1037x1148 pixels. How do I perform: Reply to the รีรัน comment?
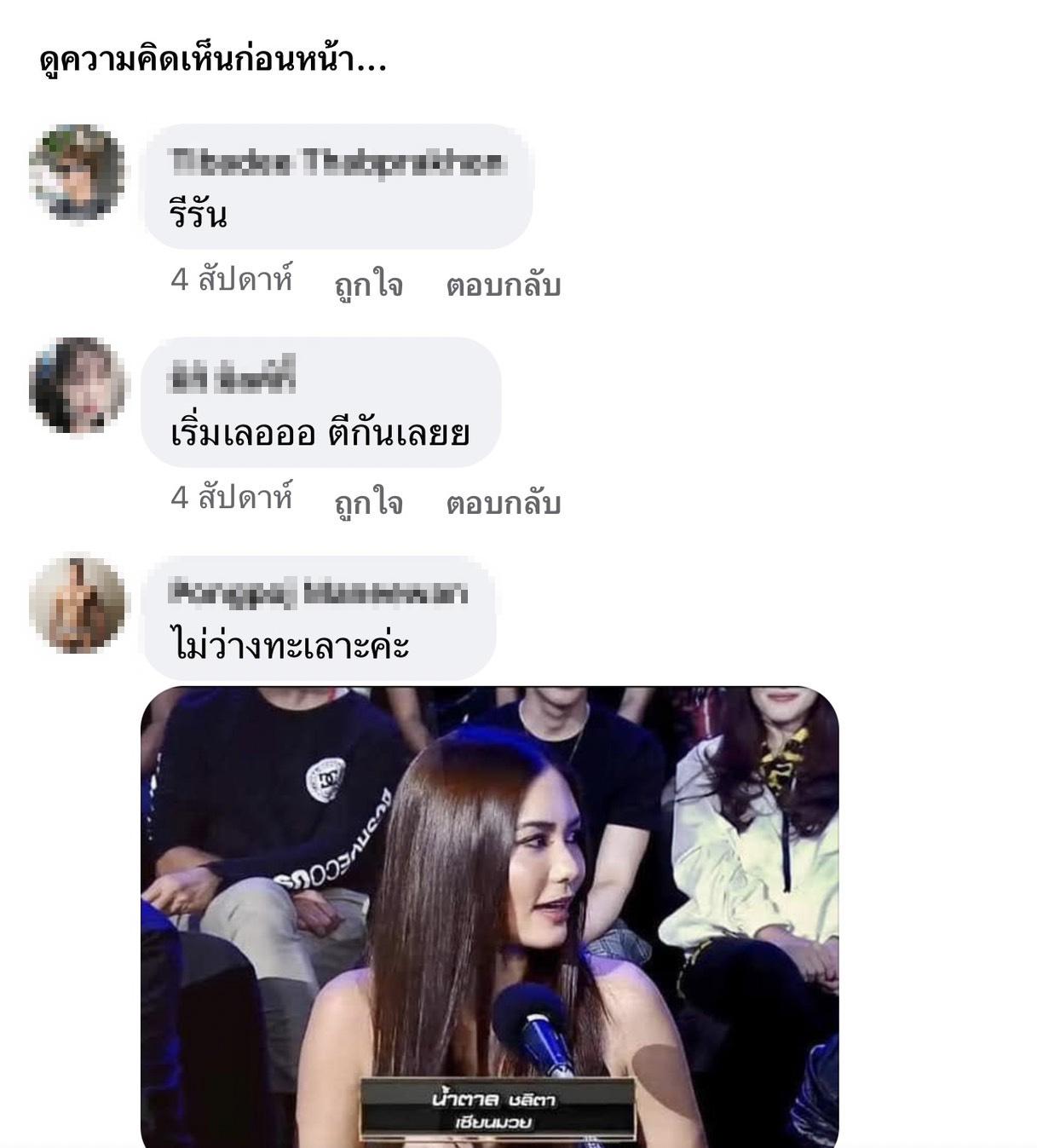(503, 284)
